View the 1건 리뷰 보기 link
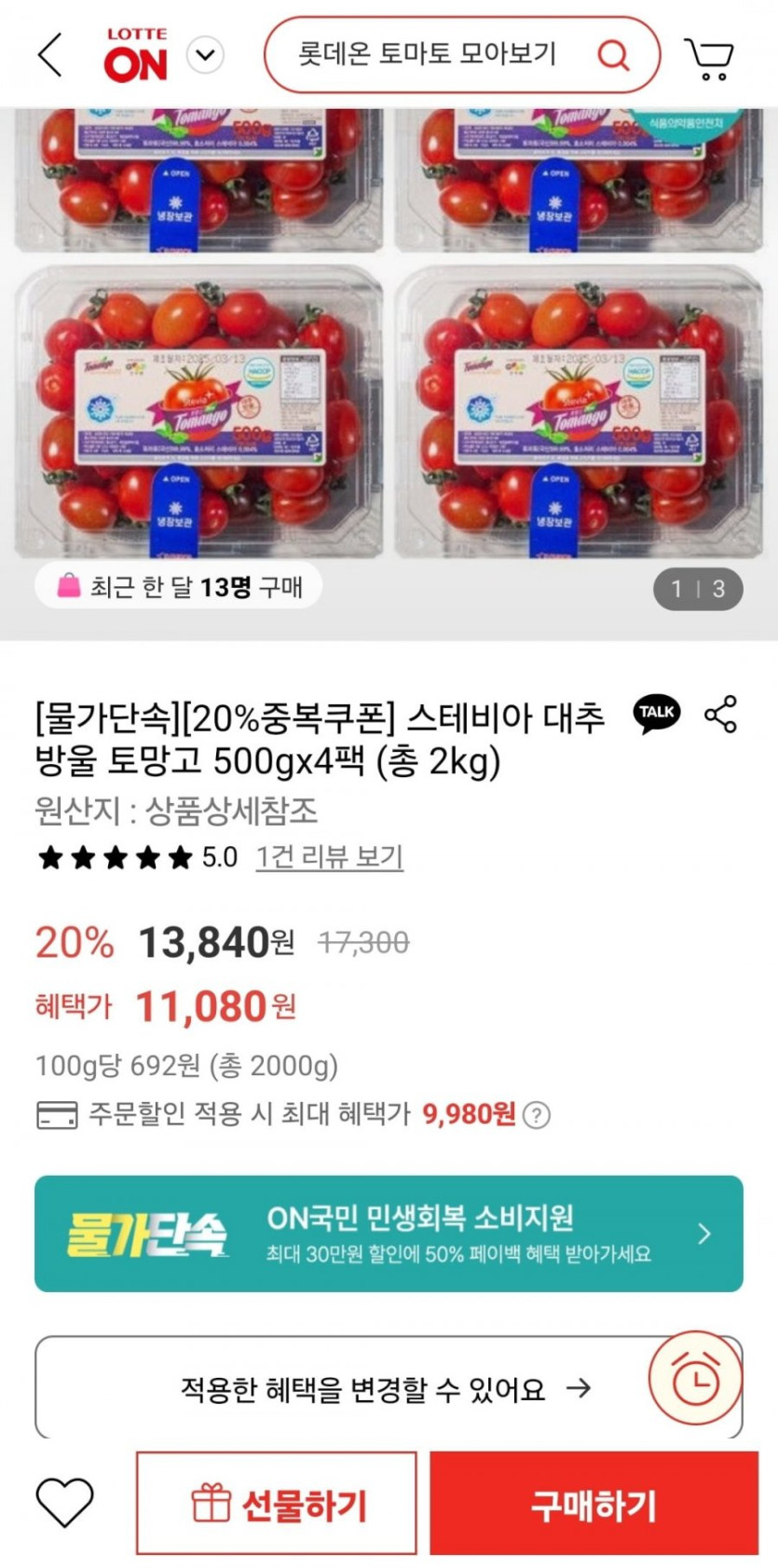 (x=329, y=857)
